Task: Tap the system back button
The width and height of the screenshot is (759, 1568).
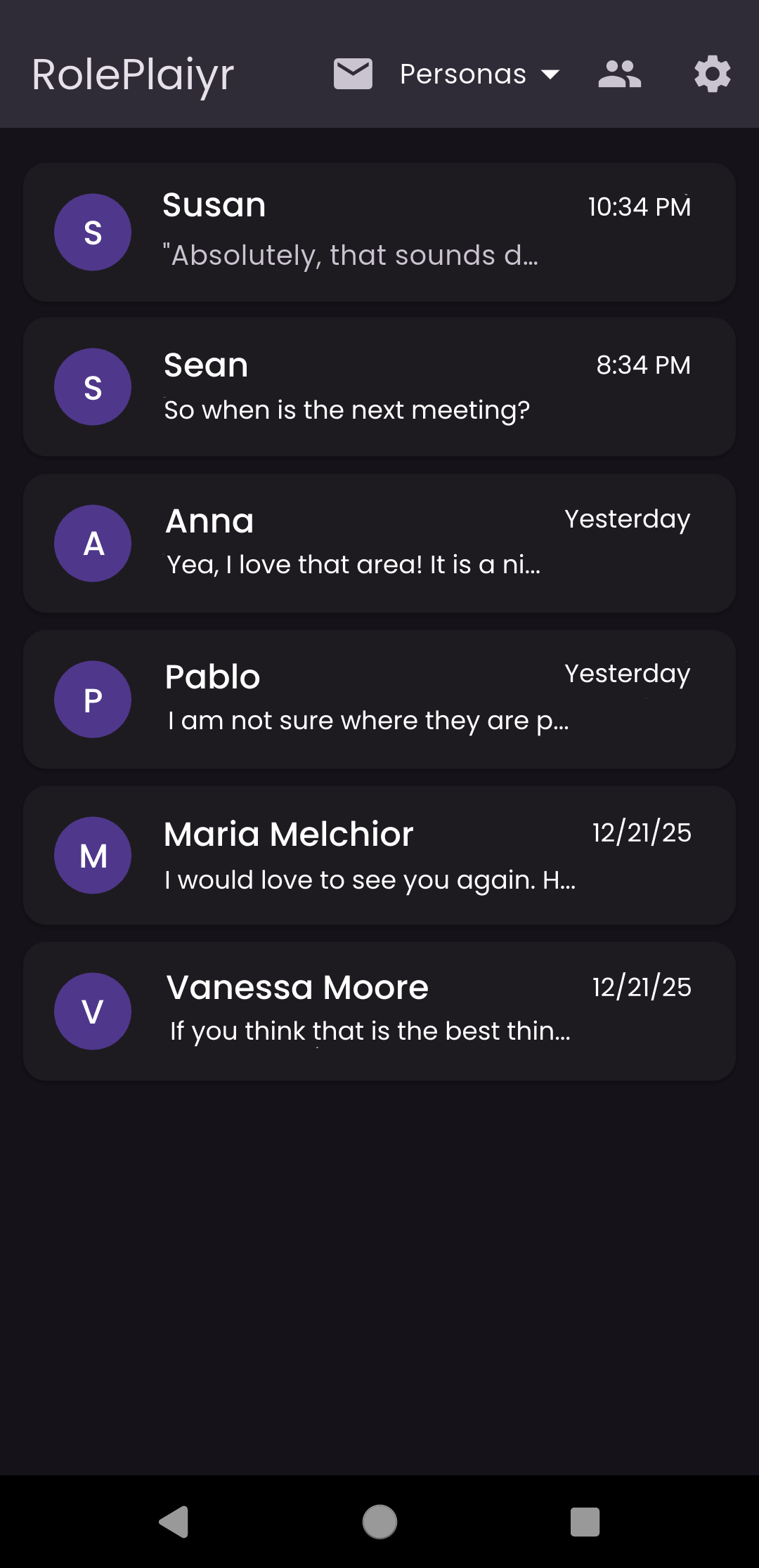Action: click(x=174, y=1522)
